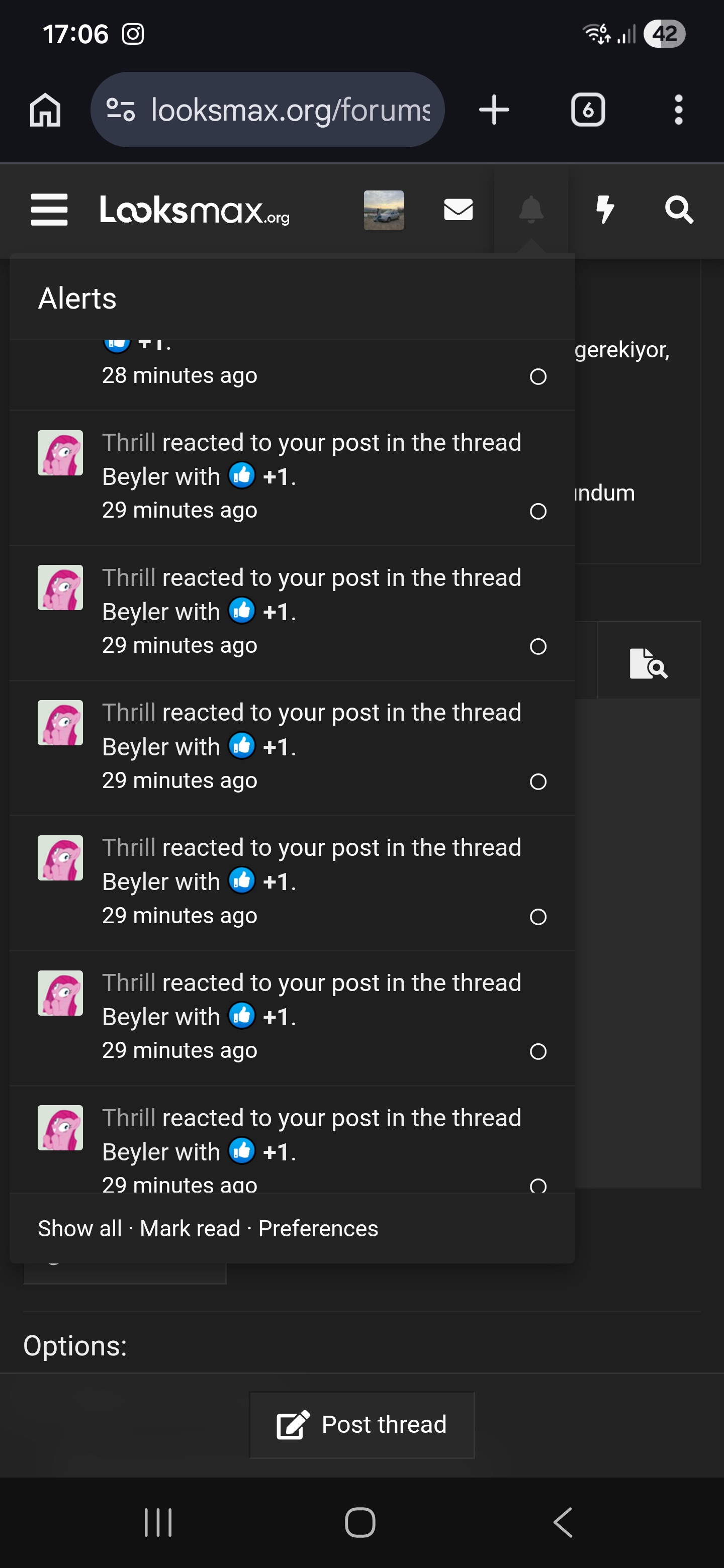The image size is (724, 1568).
Task: Tap the looksmax.org address bar
Action: [268, 110]
